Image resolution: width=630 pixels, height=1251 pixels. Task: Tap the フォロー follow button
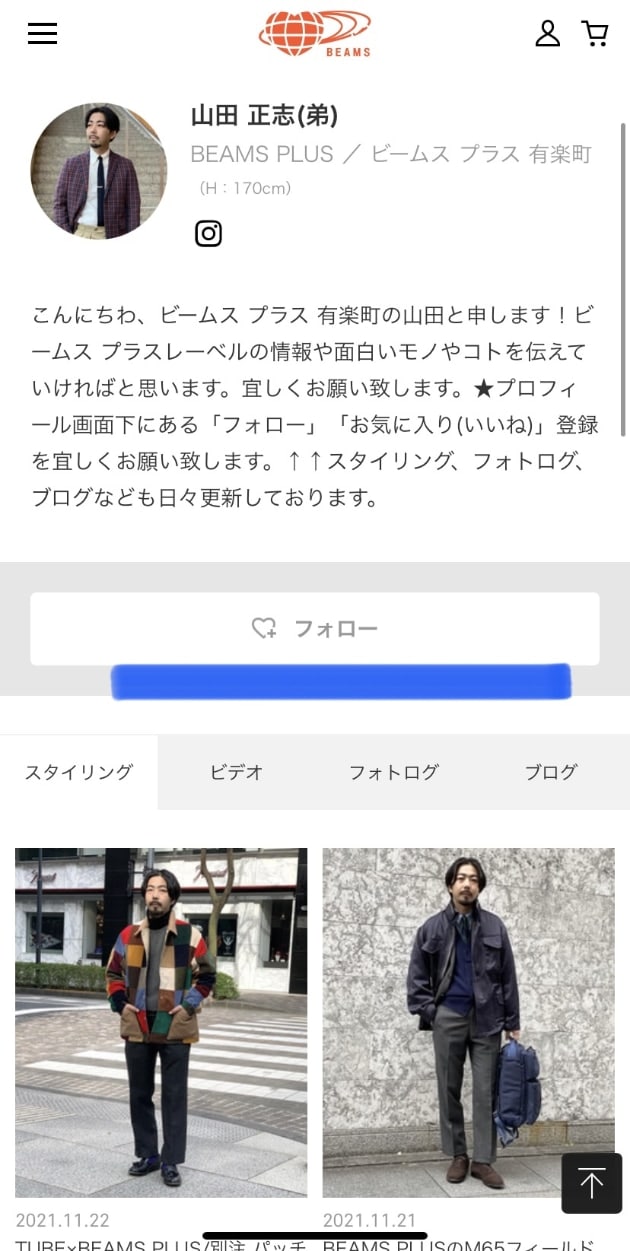(315, 628)
